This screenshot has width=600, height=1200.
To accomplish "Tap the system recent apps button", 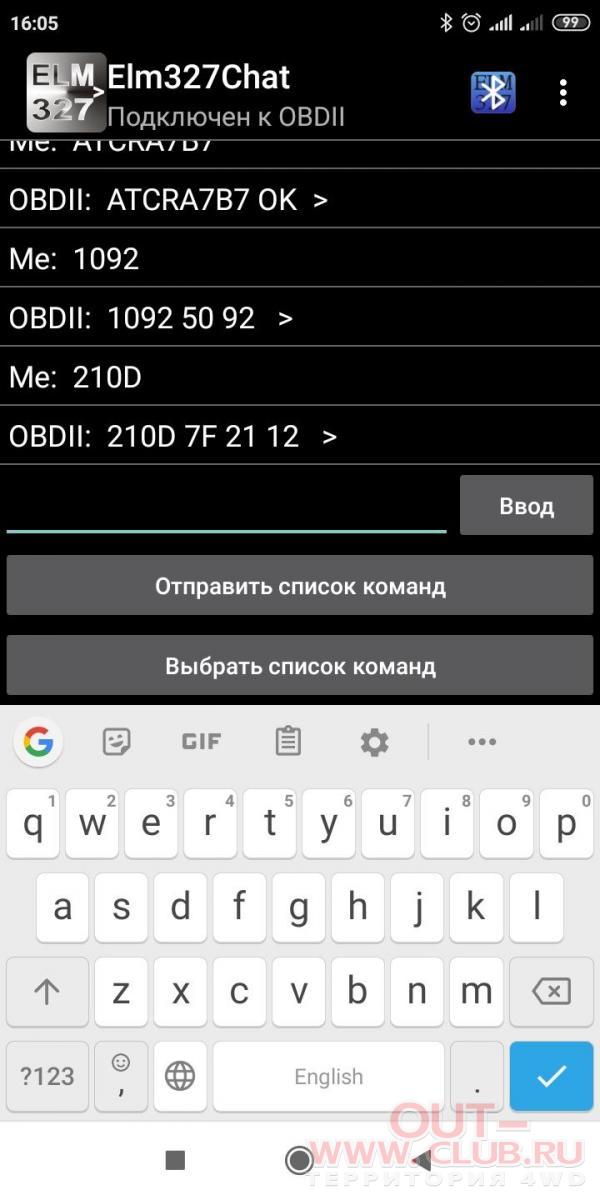I will pos(175,1160).
